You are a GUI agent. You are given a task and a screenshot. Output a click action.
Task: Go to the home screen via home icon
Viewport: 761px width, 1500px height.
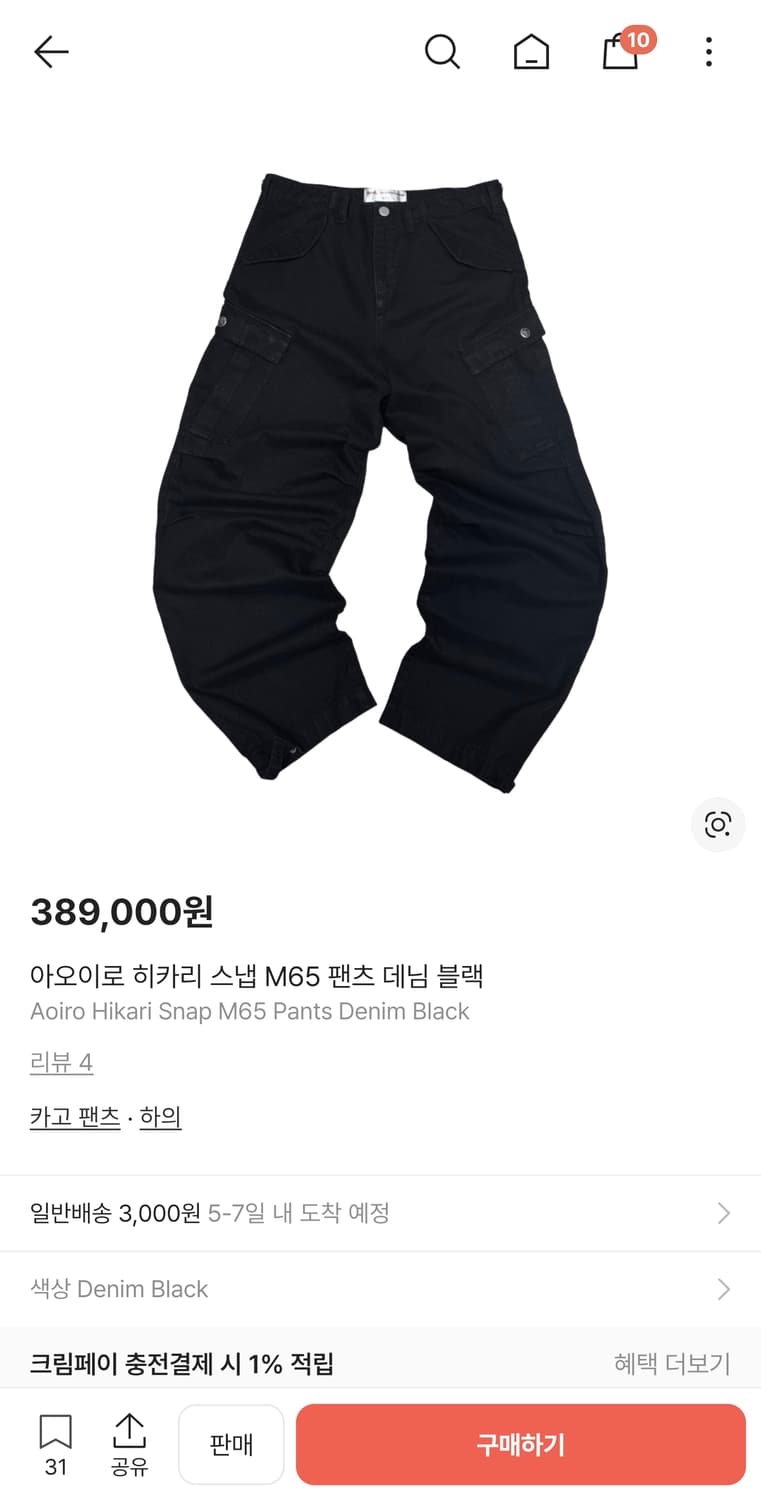pos(531,52)
